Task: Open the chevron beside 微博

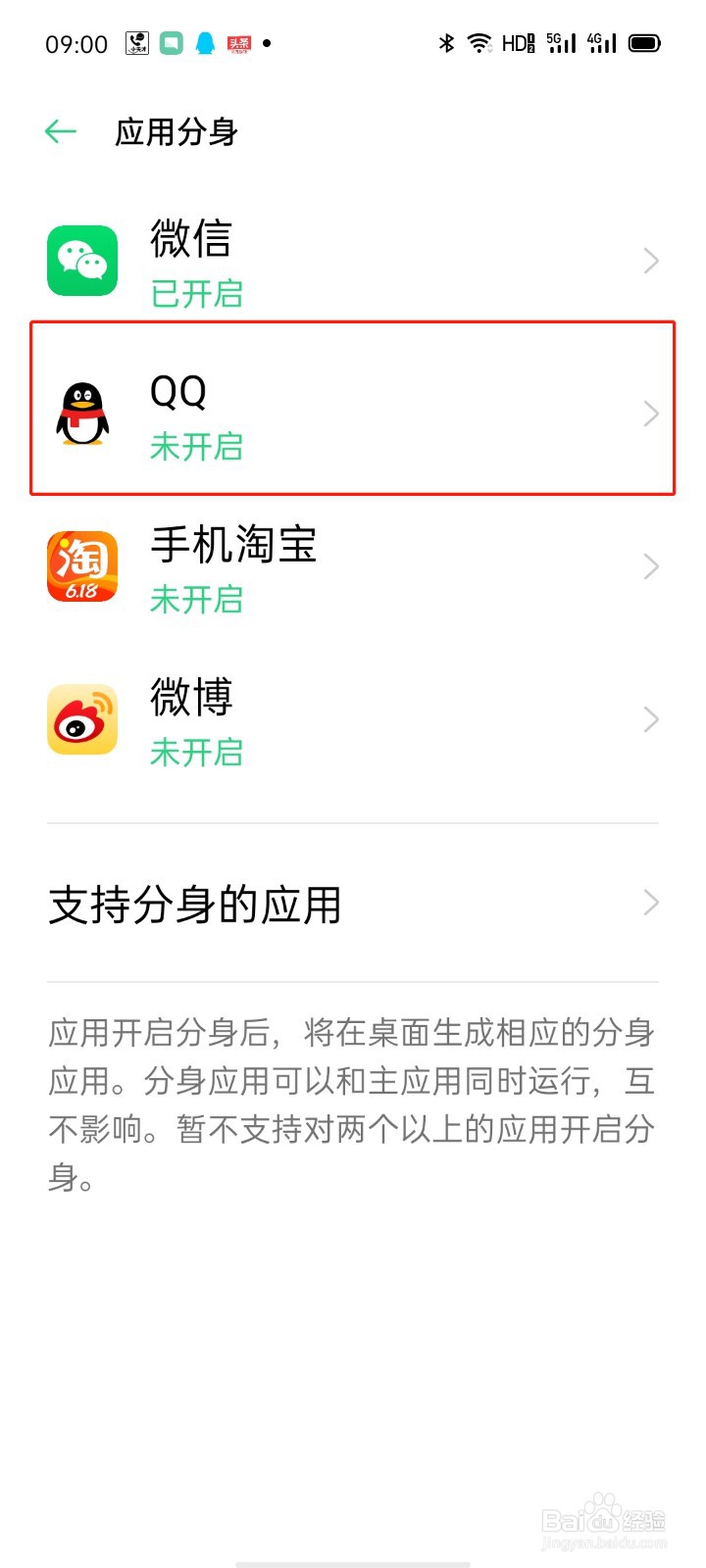Action: [650, 718]
